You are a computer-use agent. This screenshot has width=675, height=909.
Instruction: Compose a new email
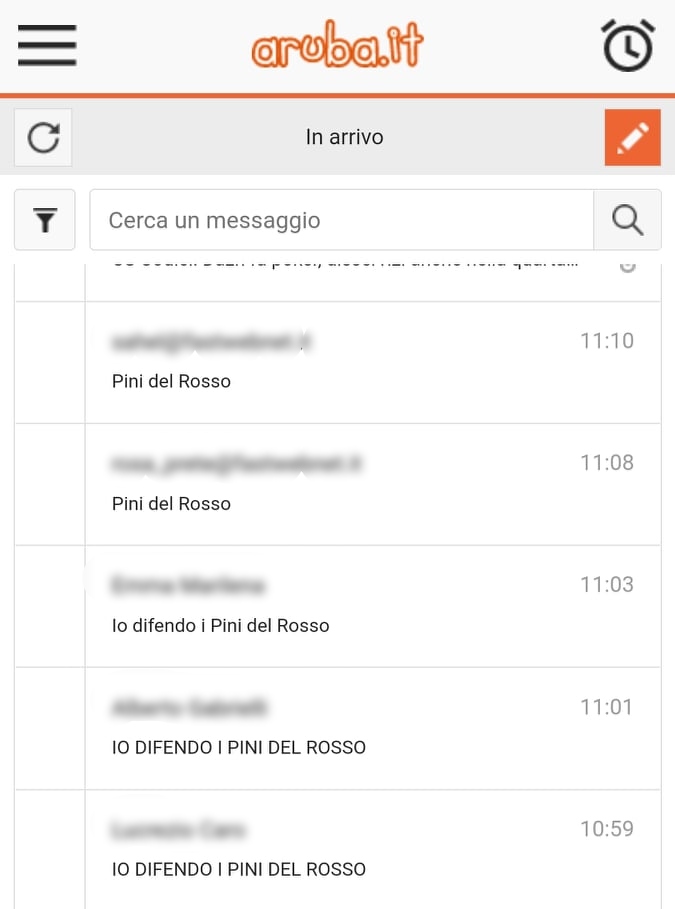(633, 137)
